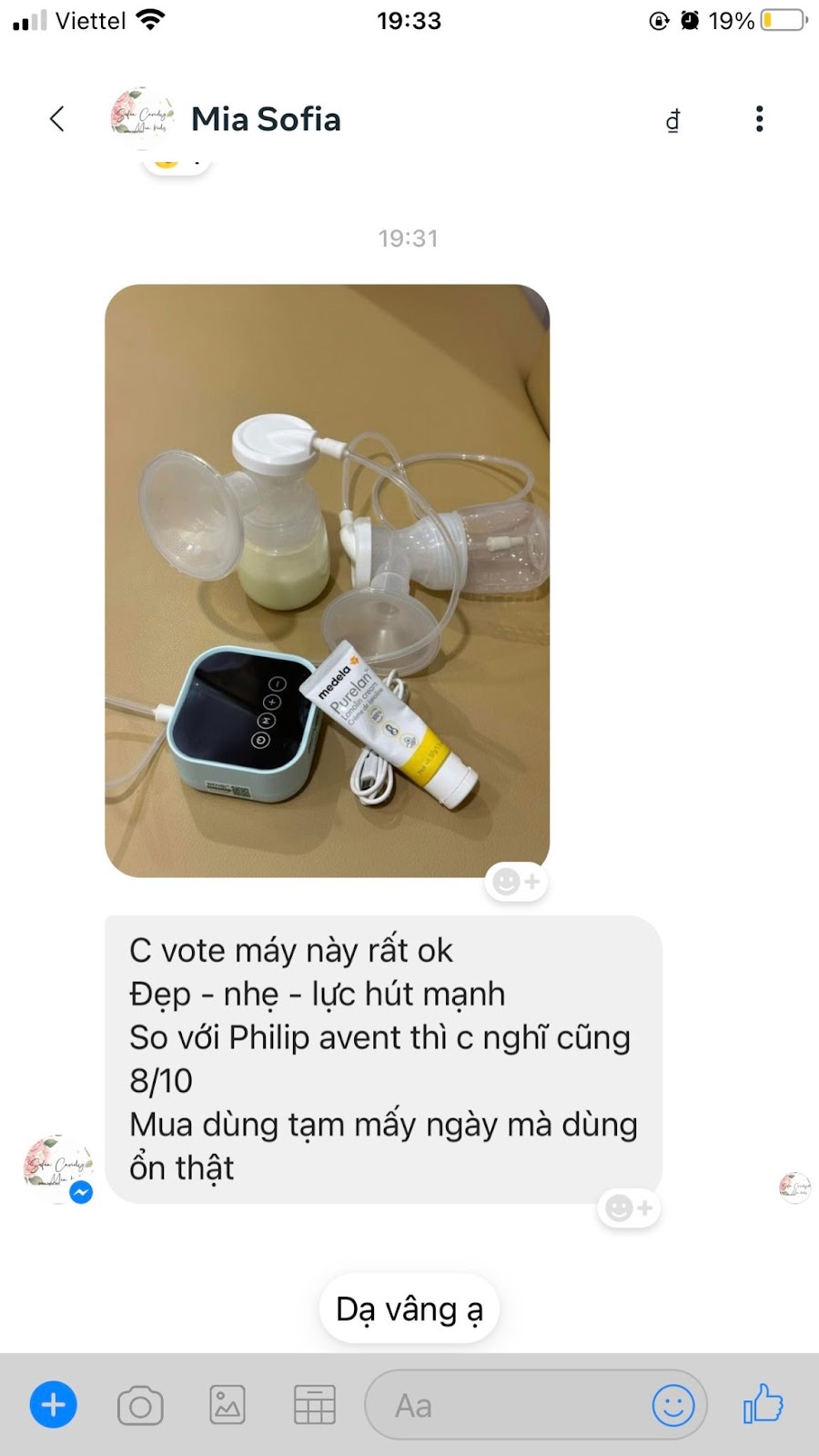This screenshot has height=1456, width=819.
Task: Open the emoji picker in the message box
Action: pyautogui.click(x=673, y=1406)
